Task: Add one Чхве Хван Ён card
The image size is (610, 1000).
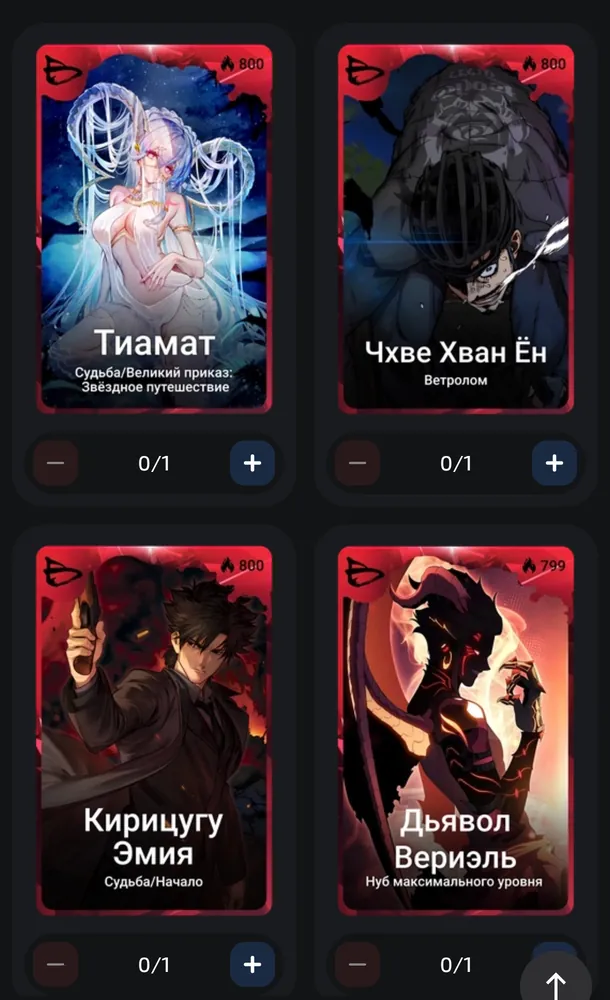Action: click(554, 462)
